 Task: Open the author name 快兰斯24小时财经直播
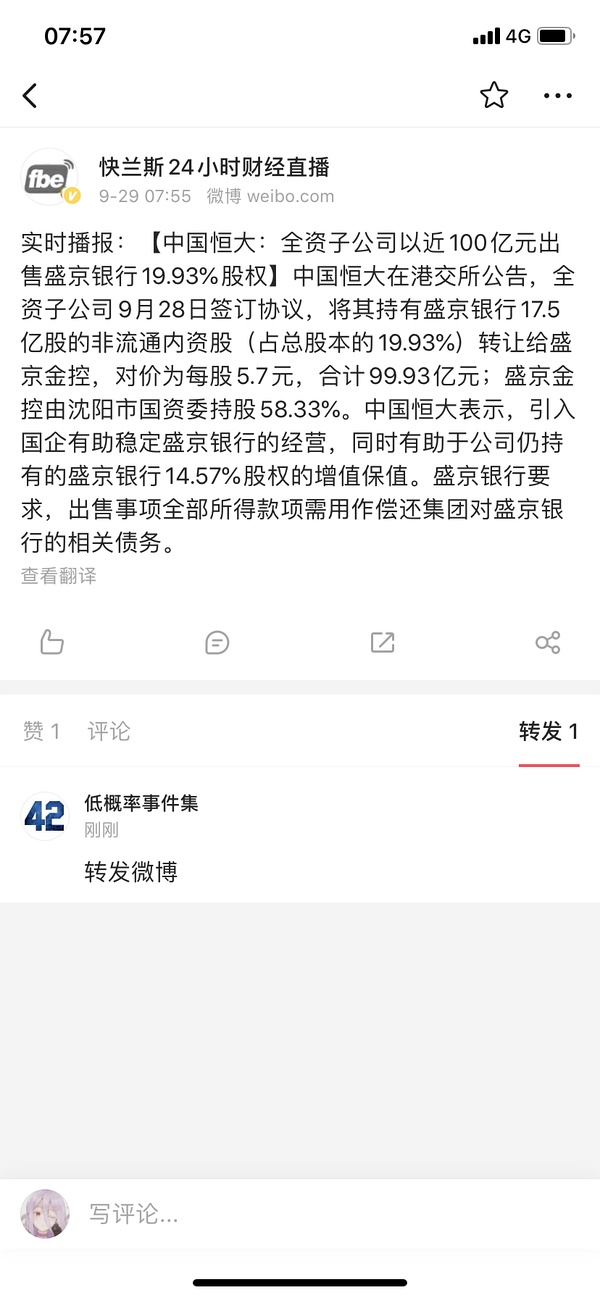click(214, 167)
